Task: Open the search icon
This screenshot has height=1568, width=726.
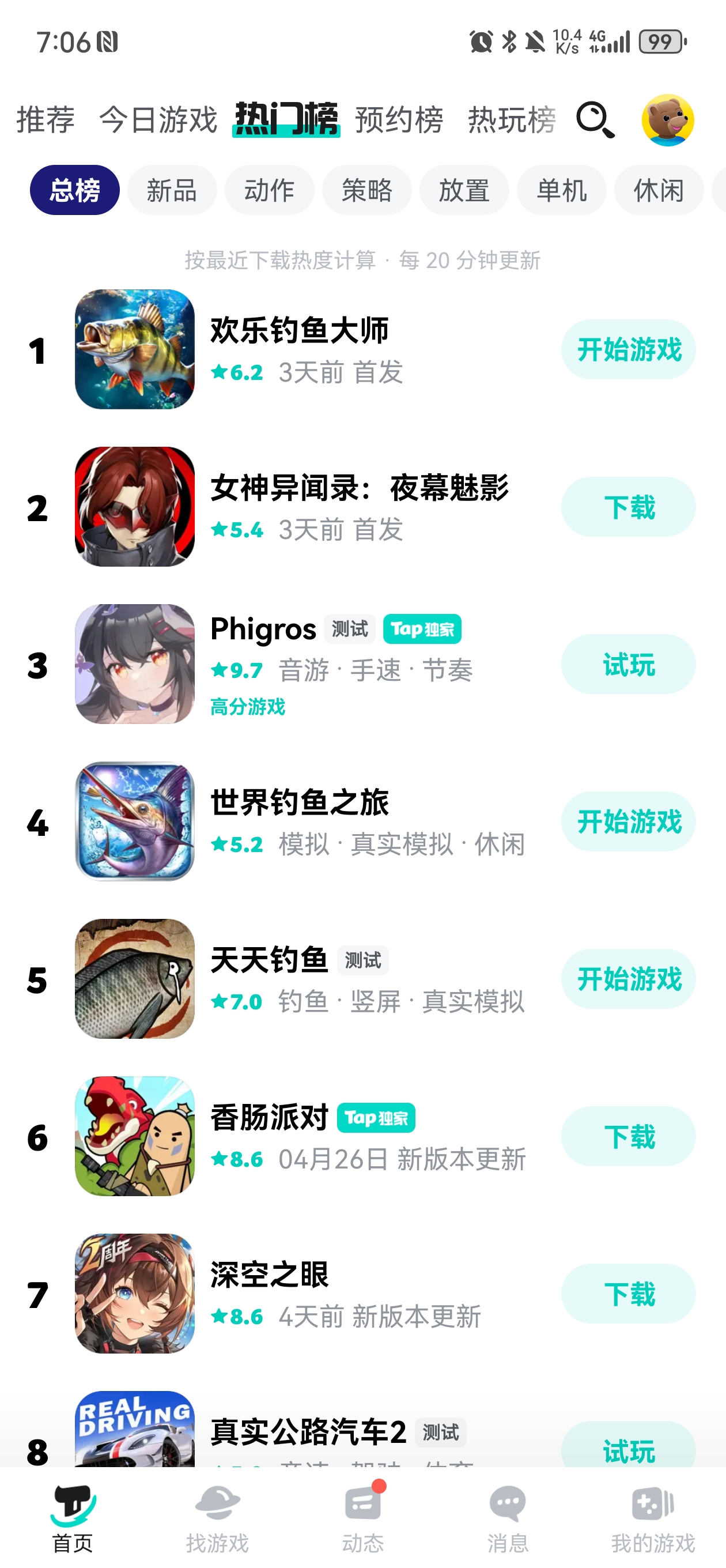Action: [x=595, y=120]
